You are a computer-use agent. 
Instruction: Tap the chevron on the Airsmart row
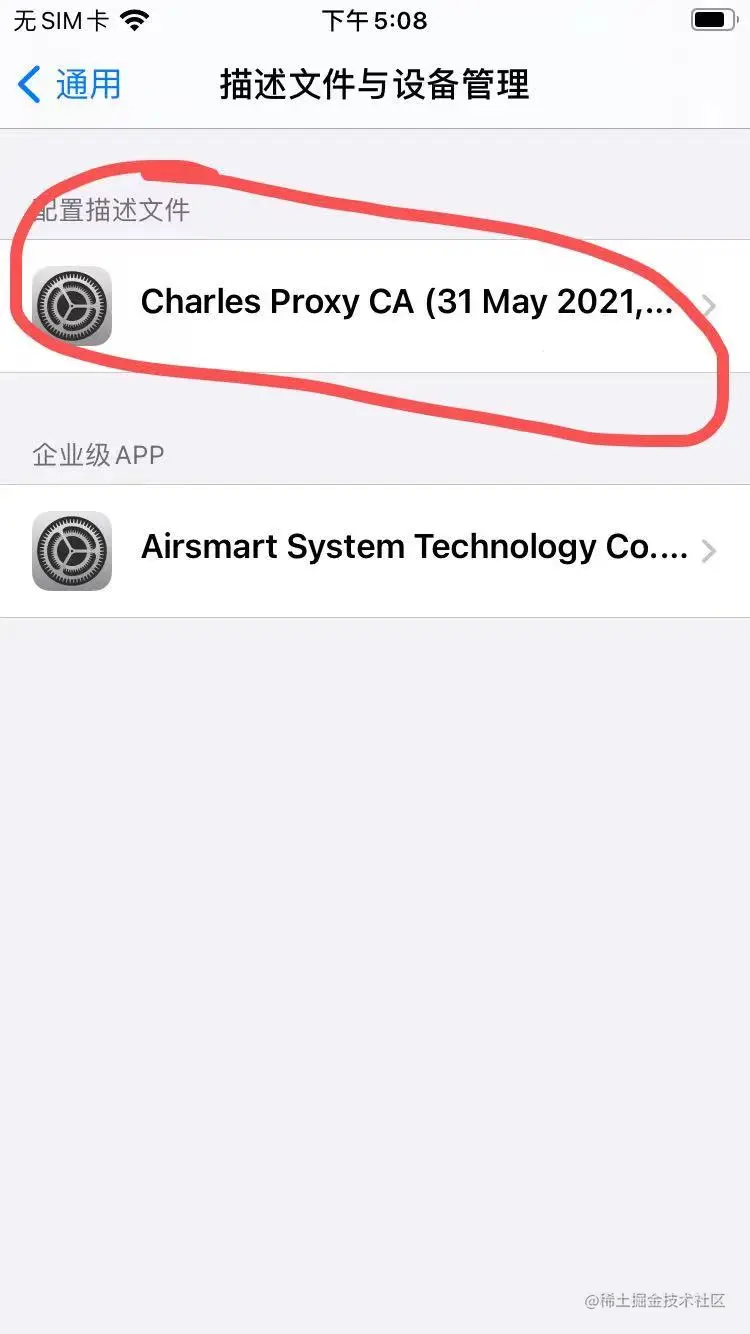pos(710,551)
